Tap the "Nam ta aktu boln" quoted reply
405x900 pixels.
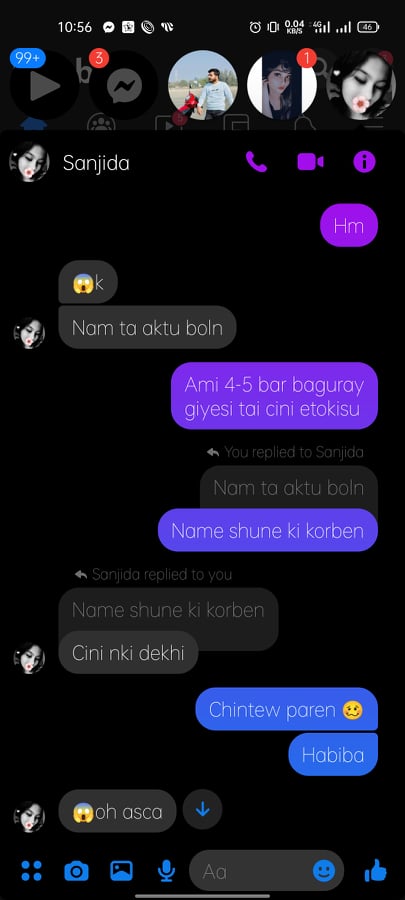click(x=289, y=488)
